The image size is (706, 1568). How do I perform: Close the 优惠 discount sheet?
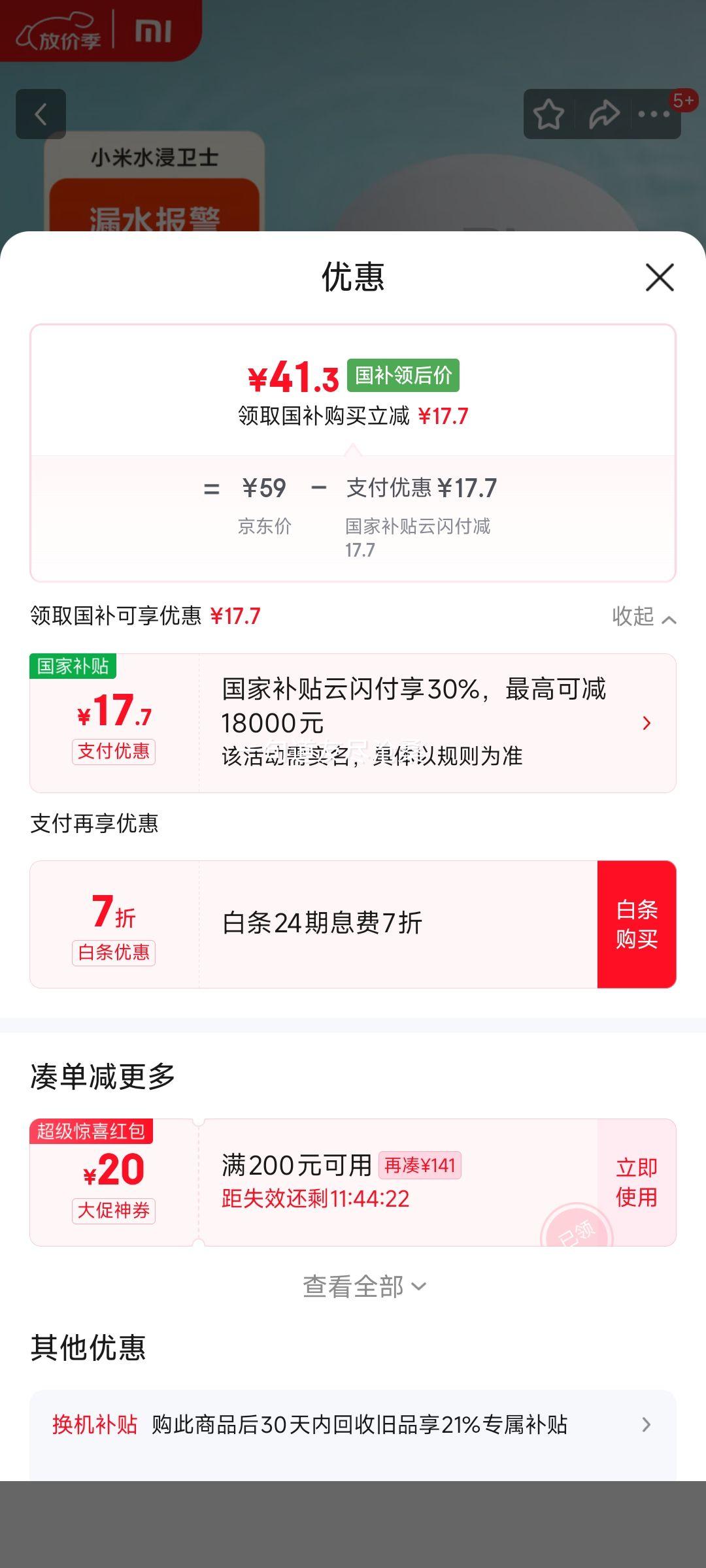point(659,278)
